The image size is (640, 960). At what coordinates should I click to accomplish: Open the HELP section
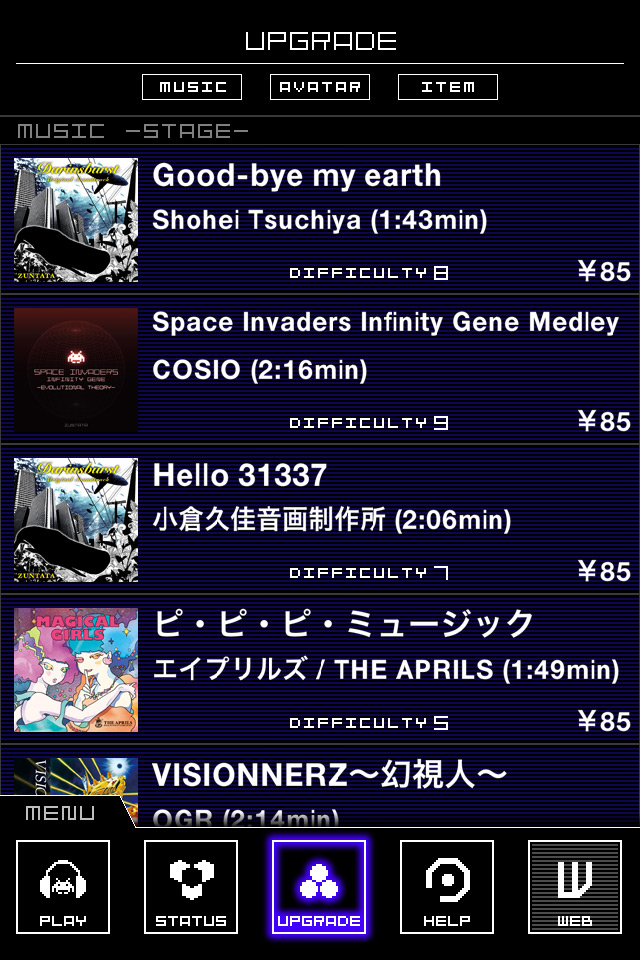447,887
